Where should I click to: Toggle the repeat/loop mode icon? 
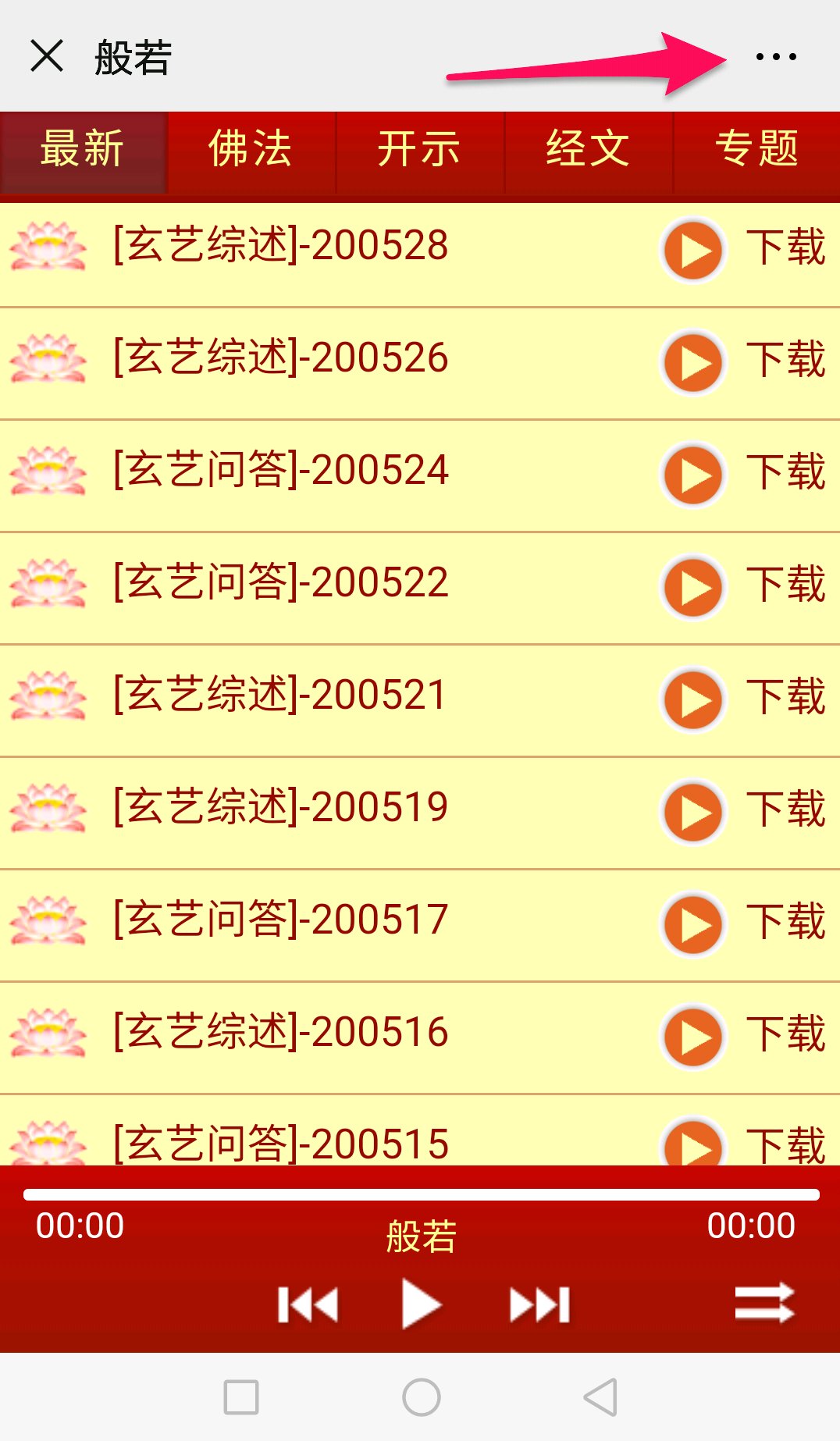pos(764,1303)
